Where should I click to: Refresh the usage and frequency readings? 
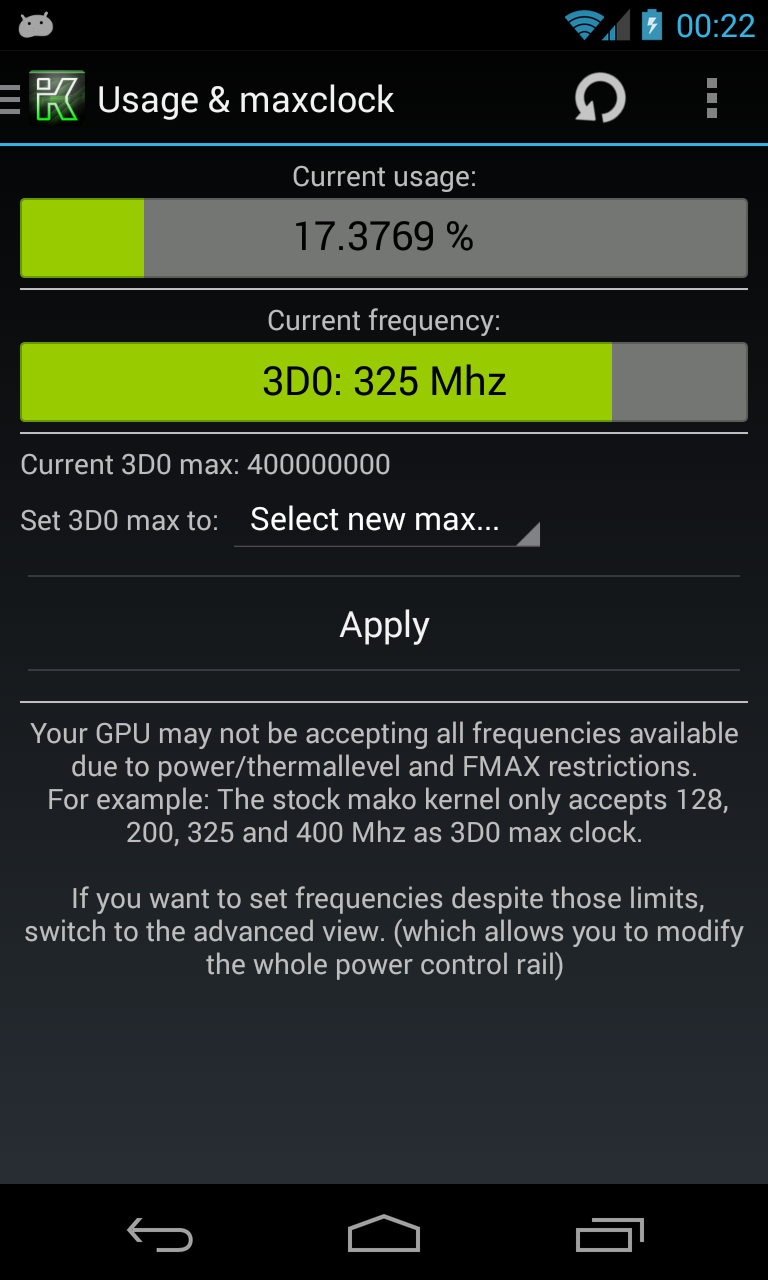pos(599,99)
